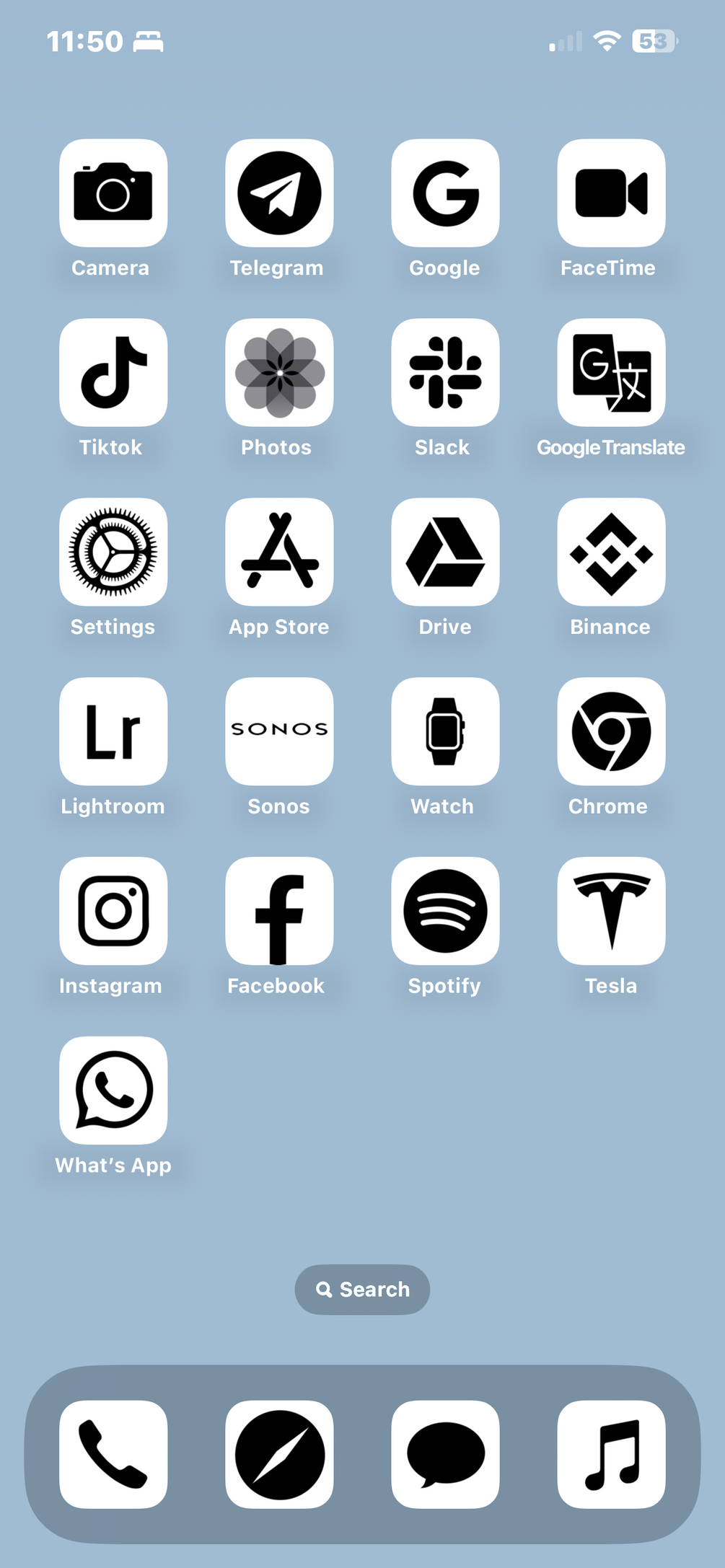Viewport: 725px width, 1568px height.
Task: Open the Photos app
Action: pyautogui.click(x=279, y=373)
